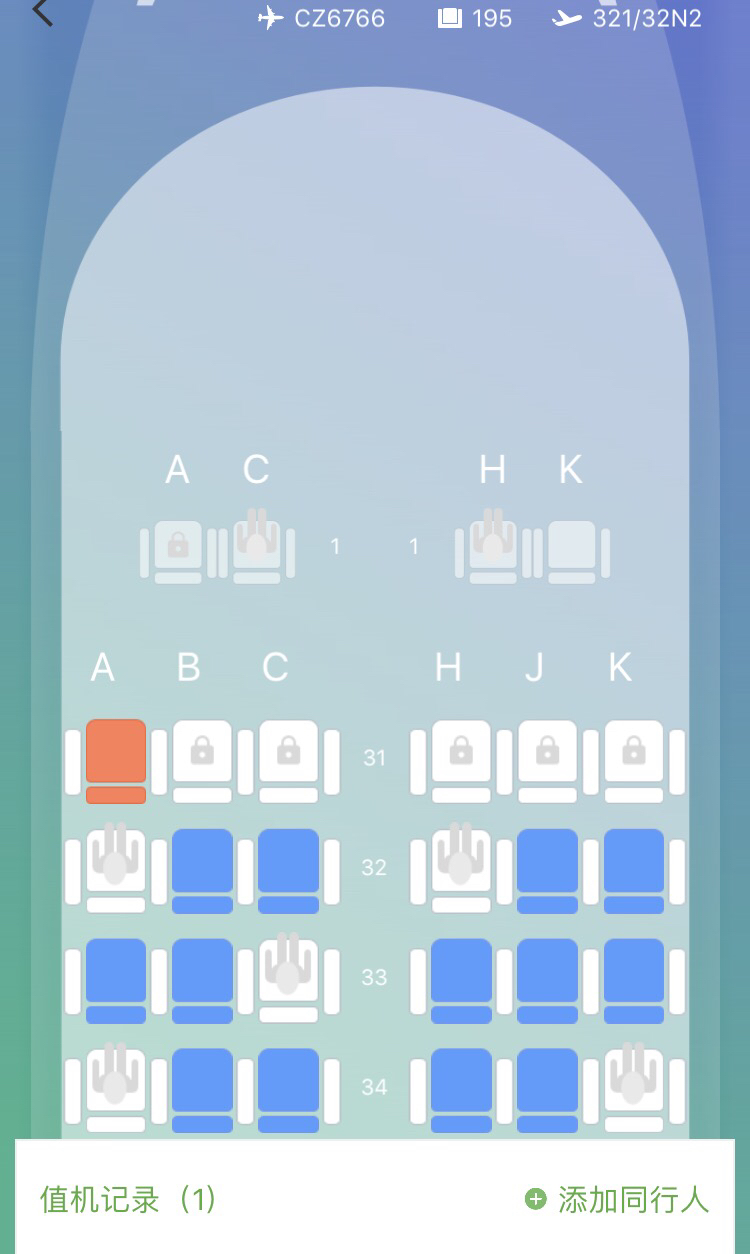Image resolution: width=750 pixels, height=1254 pixels.
Task: Choose seat 32C
Action: tap(289, 868)
